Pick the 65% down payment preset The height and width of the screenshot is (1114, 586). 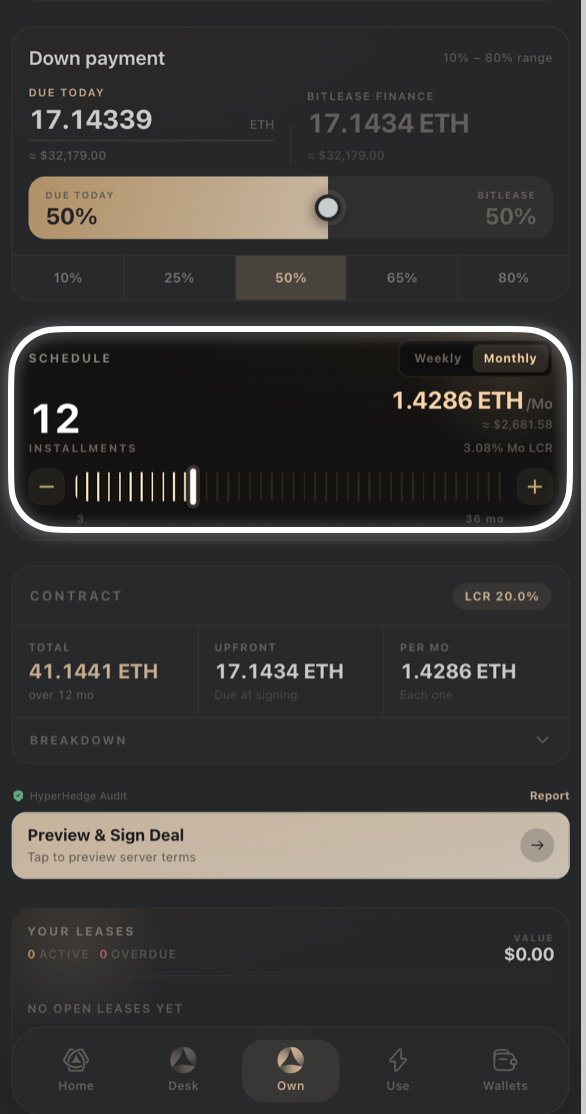(402, 278)
